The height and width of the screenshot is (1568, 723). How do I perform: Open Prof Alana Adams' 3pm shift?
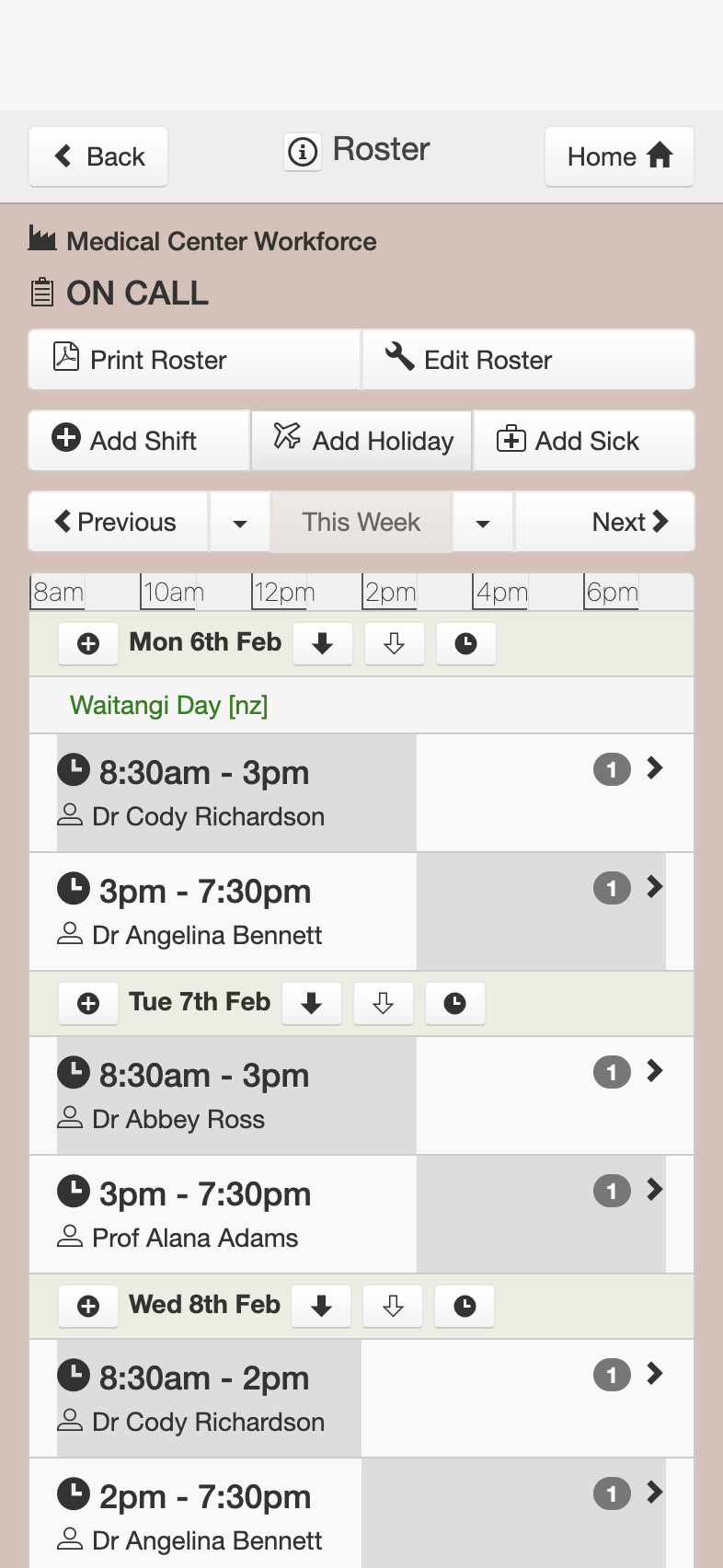coord(361,1214)
